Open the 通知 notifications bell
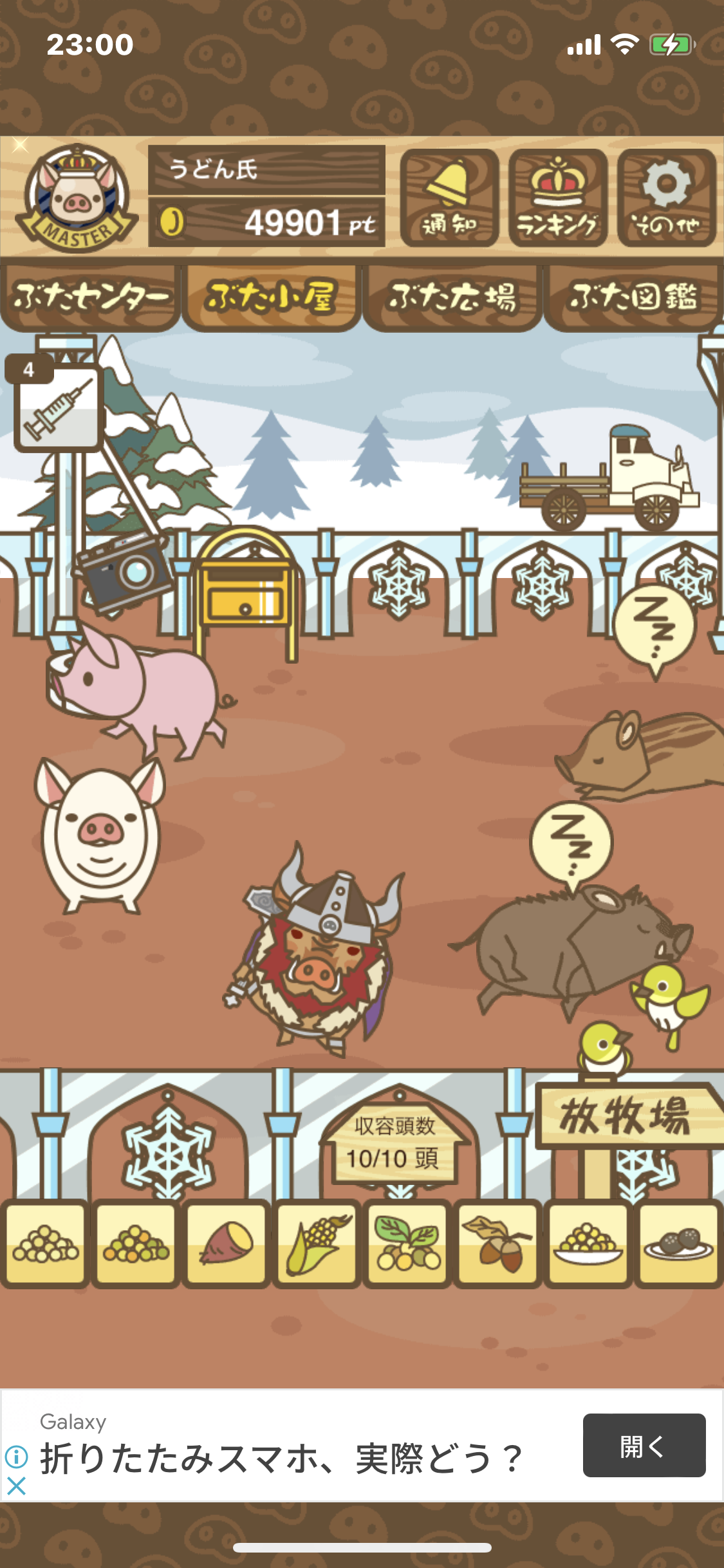 click(x=449, y=198)
